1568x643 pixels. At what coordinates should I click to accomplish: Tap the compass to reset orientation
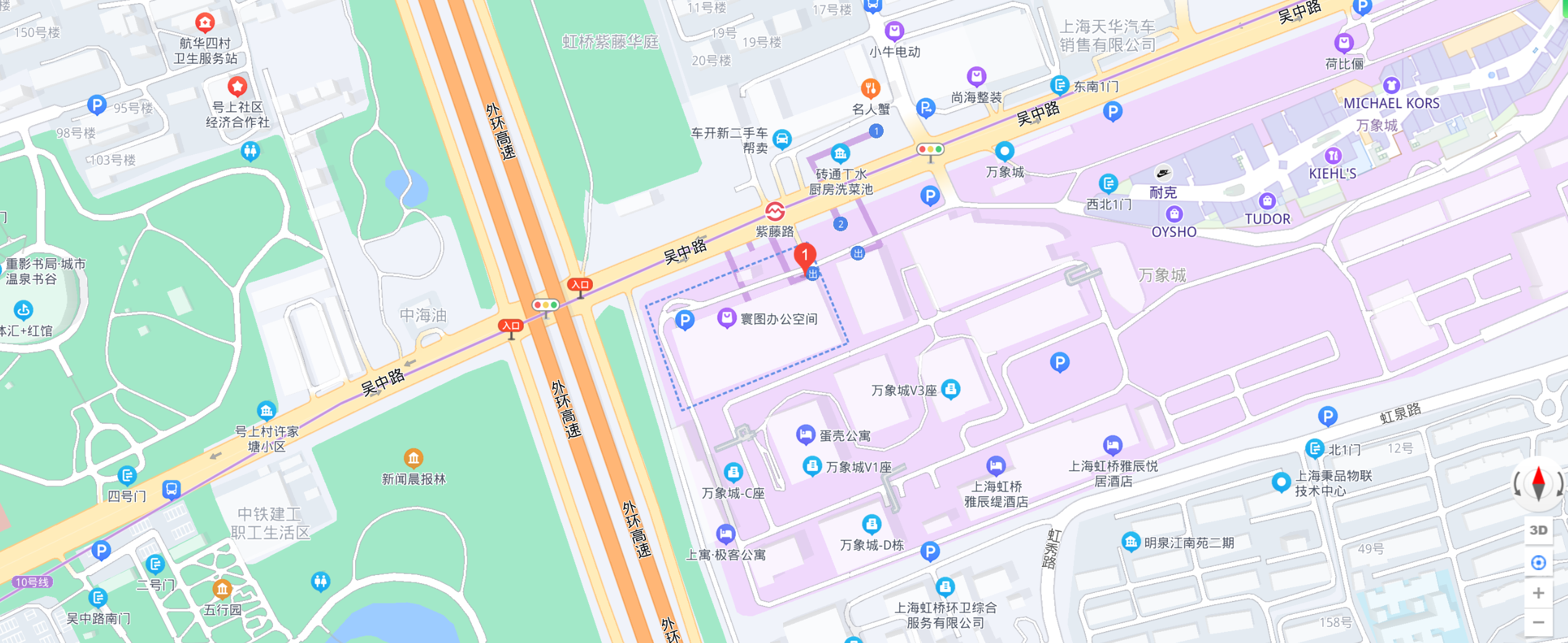(x=1538, y=484)
